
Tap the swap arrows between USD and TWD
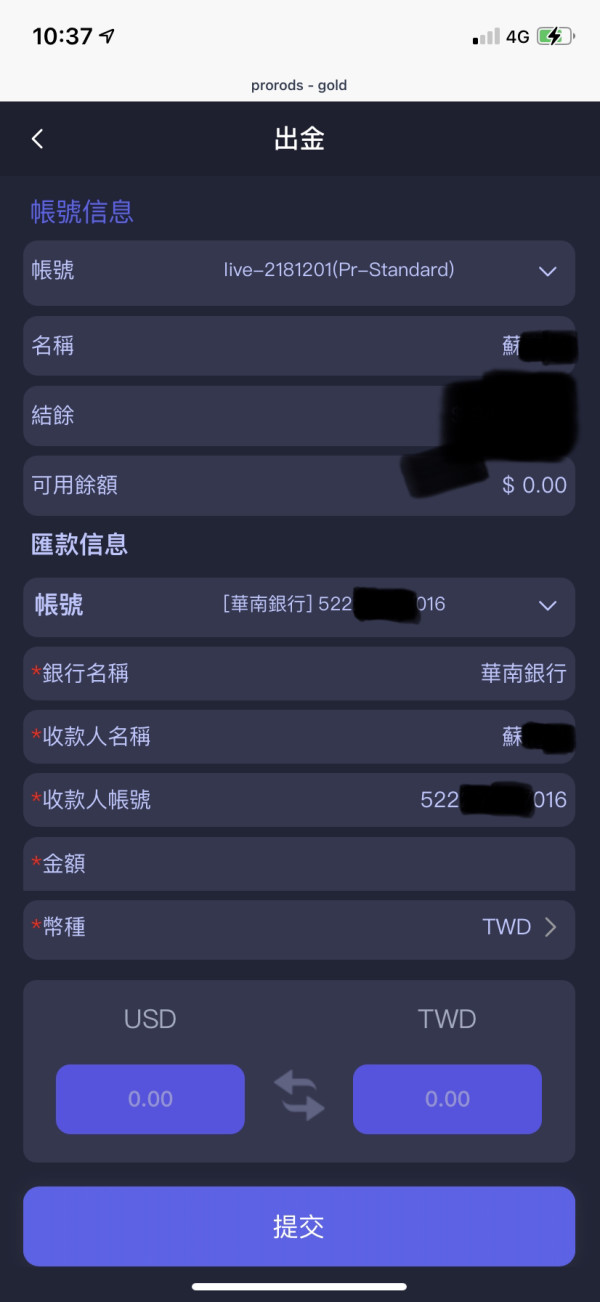pyautogui.click(x=299, y=1095)
